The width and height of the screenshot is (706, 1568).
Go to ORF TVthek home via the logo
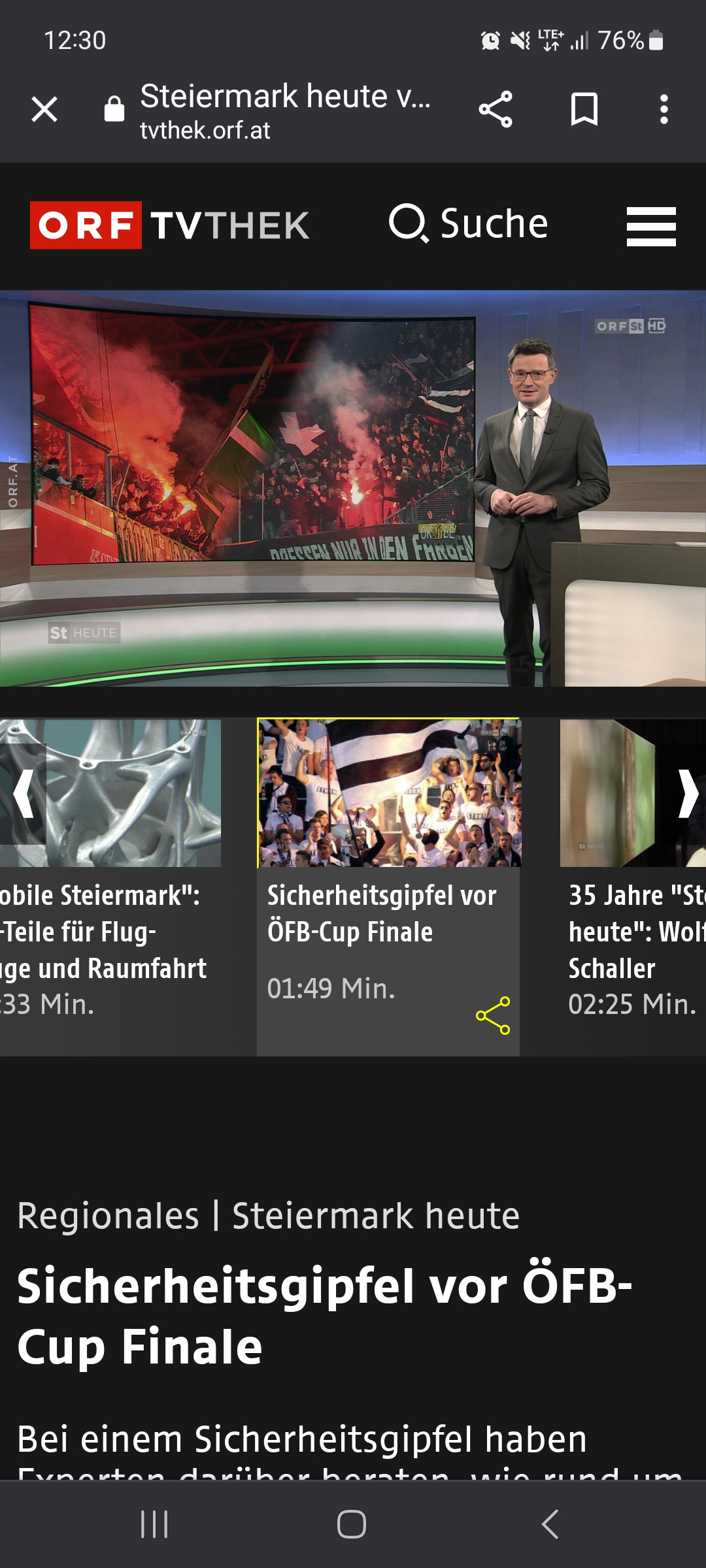click(170, 225)
